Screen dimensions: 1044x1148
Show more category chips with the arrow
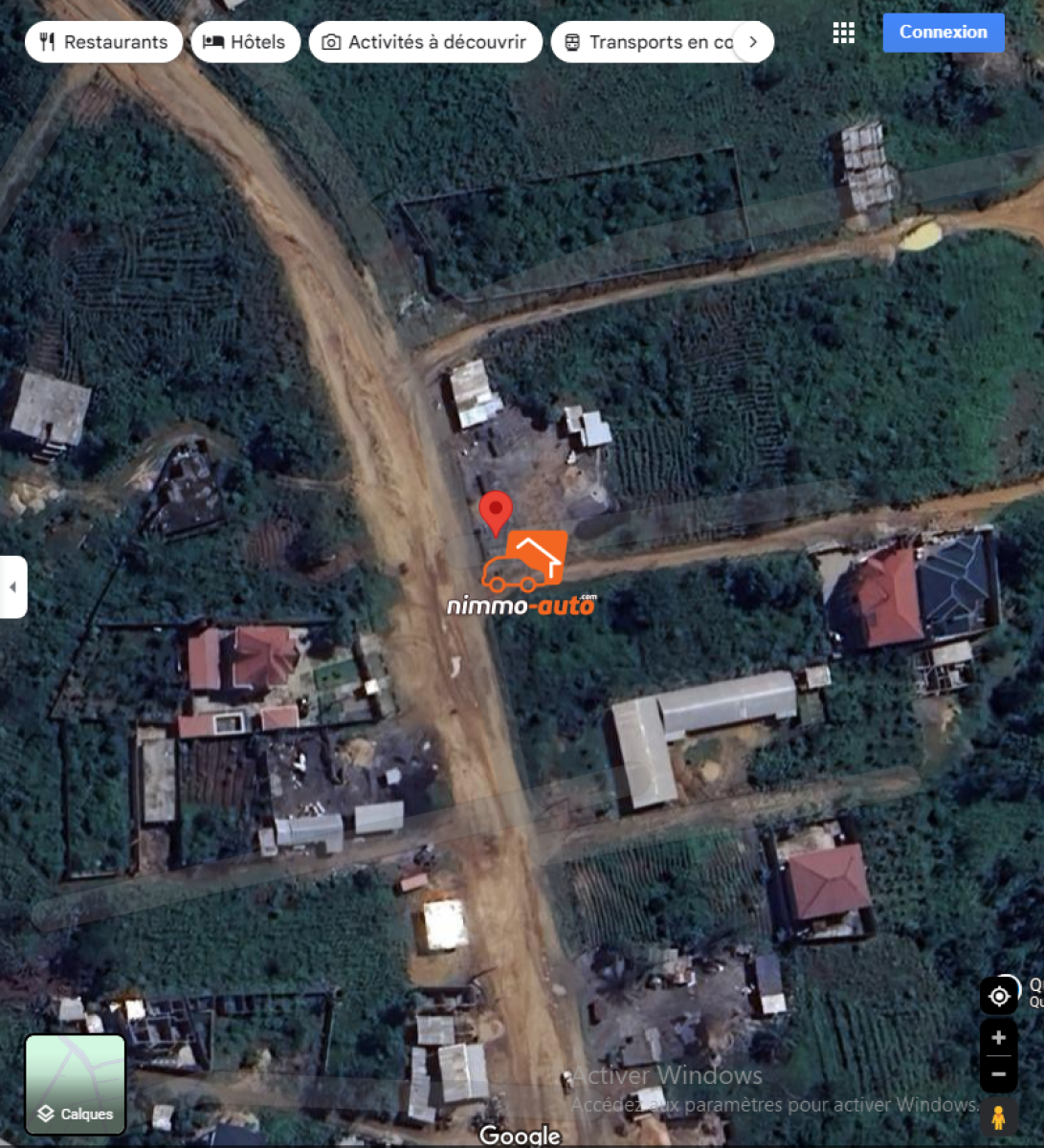coord(753,42)
